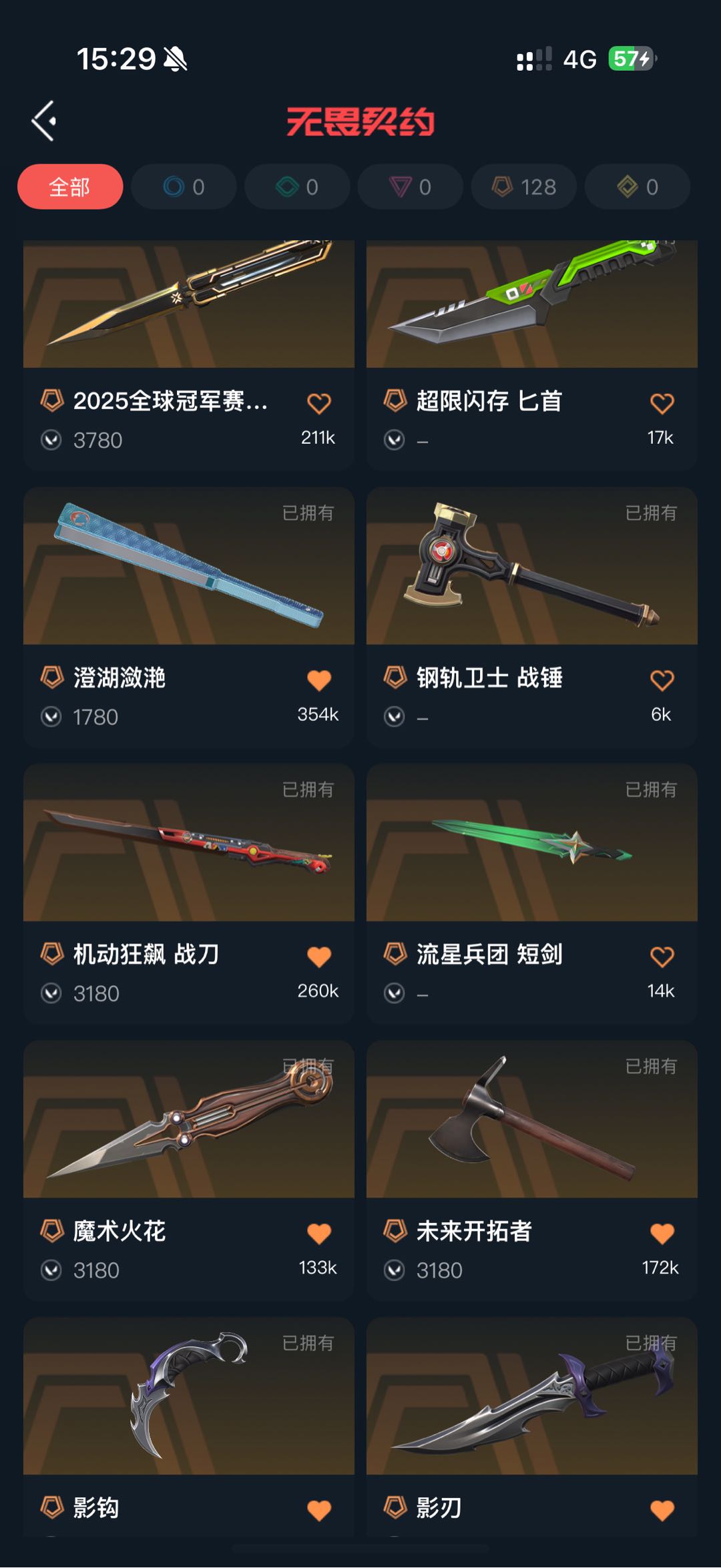Select the blue circle tier filter chip
721x1568 pixels.
pos(184,187)
